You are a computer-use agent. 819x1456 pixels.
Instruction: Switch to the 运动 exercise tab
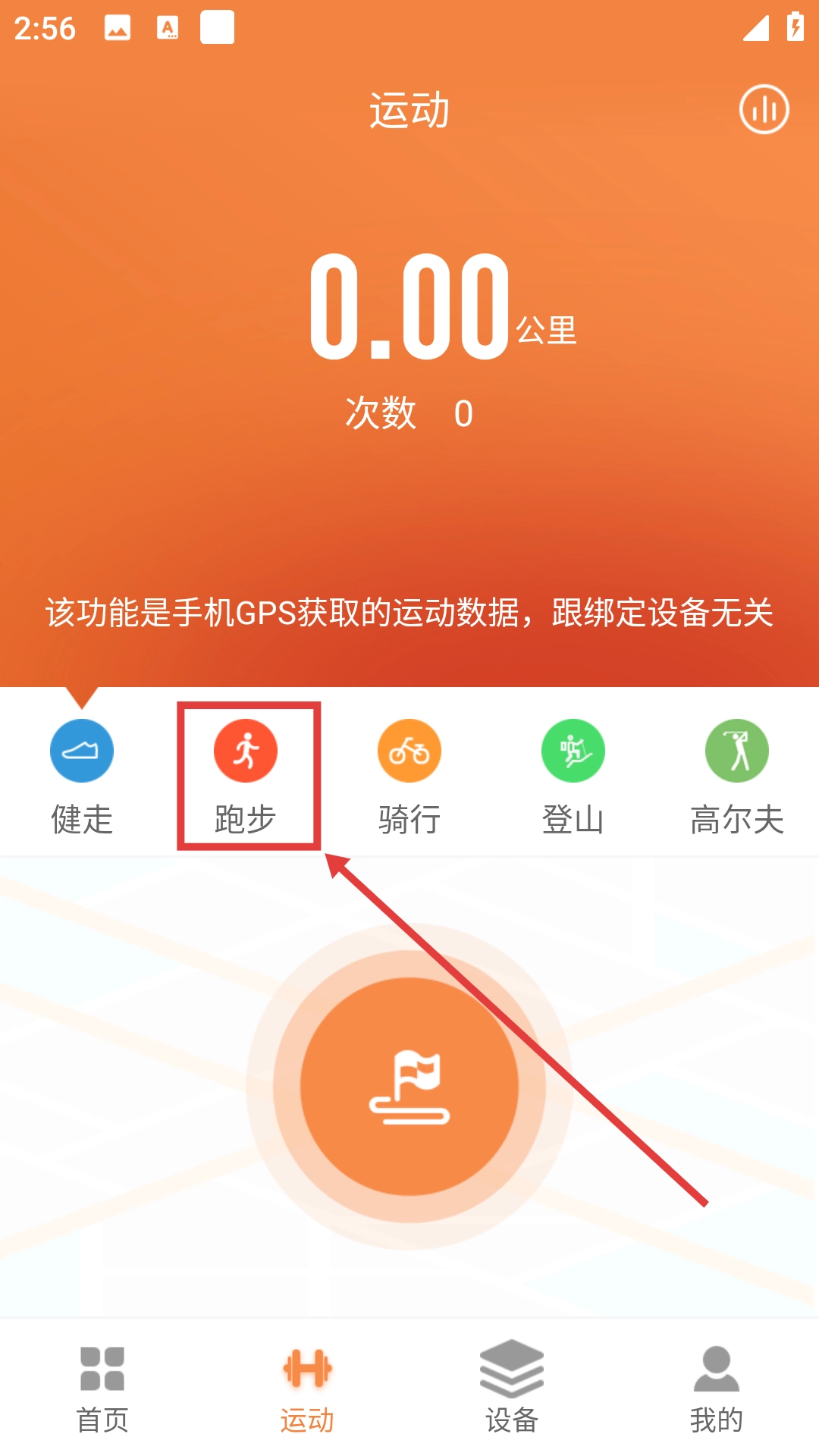point(307,1388)
